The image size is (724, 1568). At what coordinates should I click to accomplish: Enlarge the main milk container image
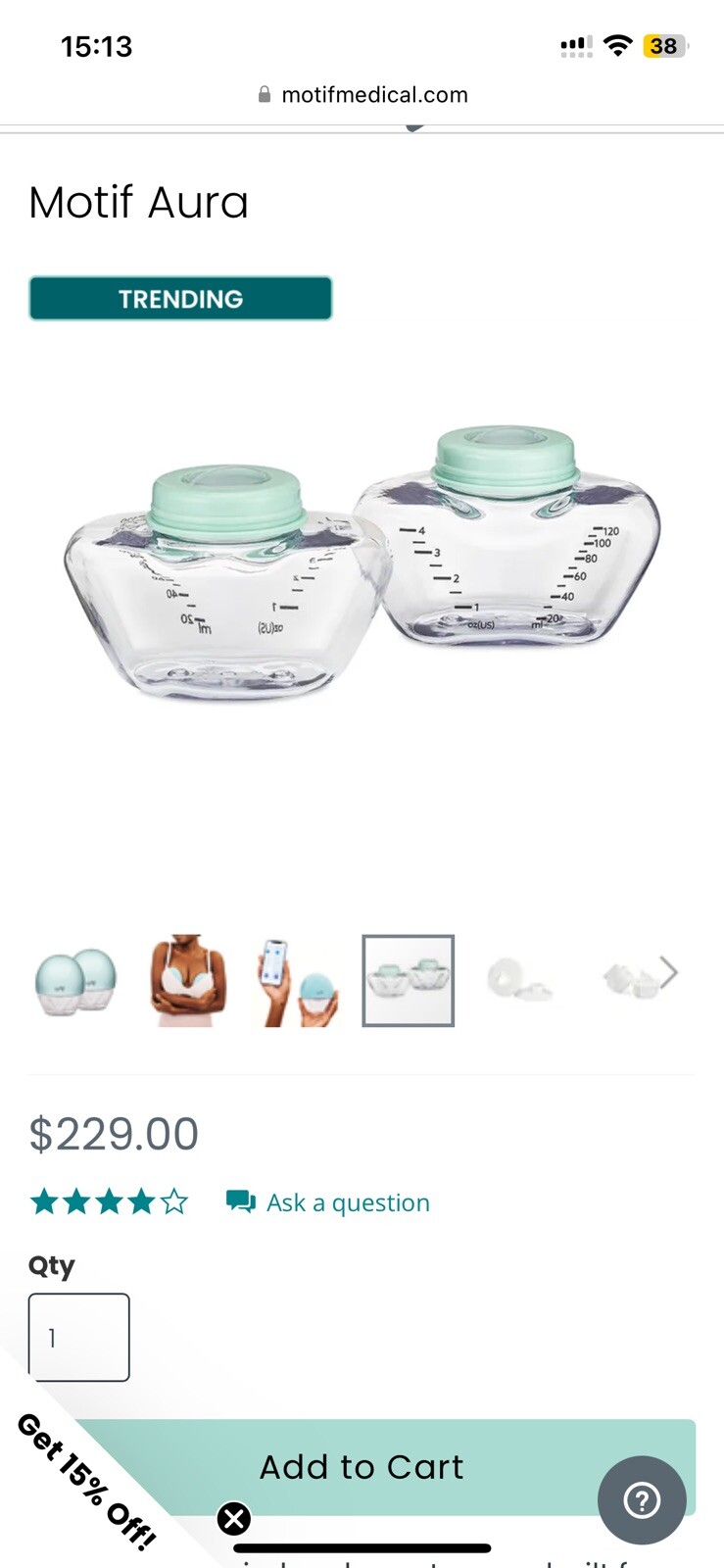(x=362, y=568)
